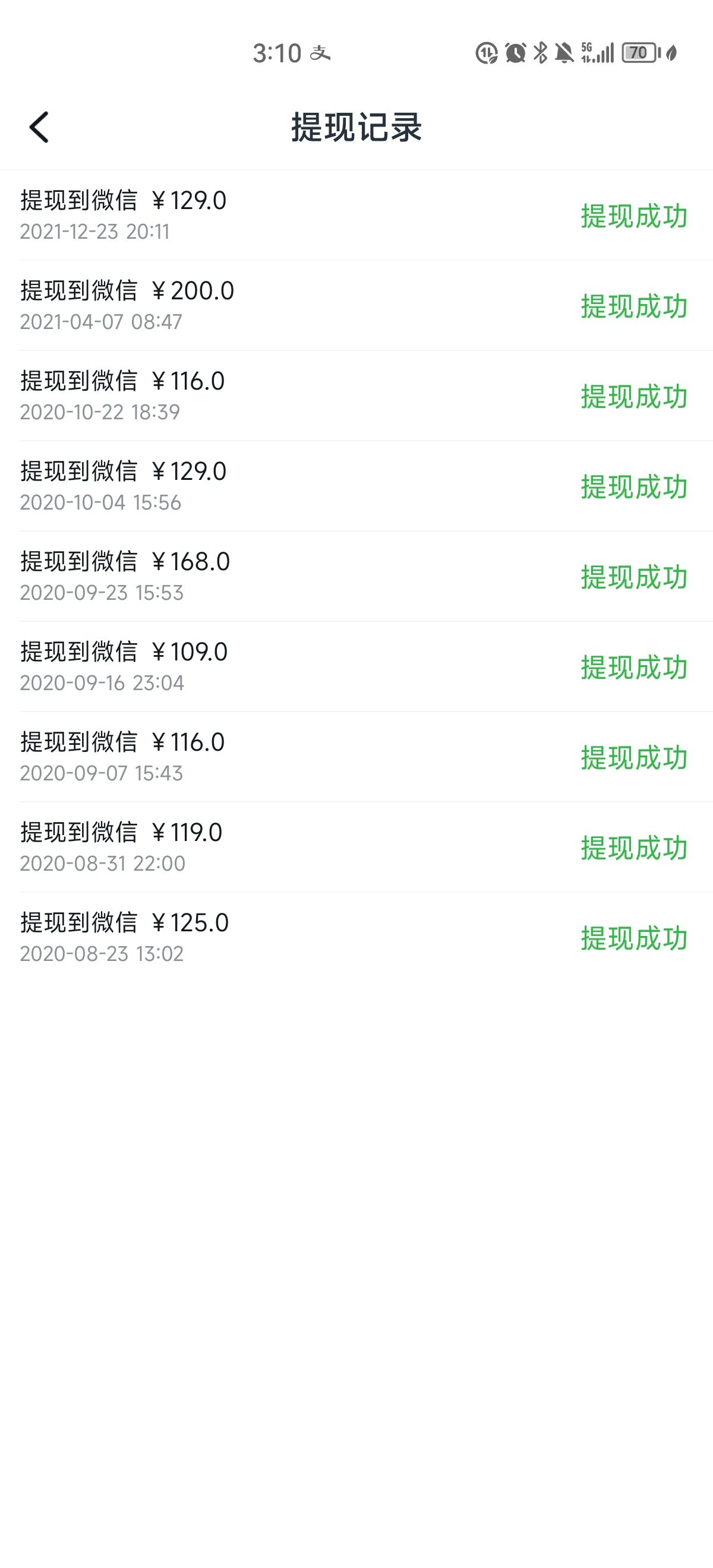
Task: Open the 2020-10-22 withdrawal of ¥116.0
Action: (x=356, y=396)
